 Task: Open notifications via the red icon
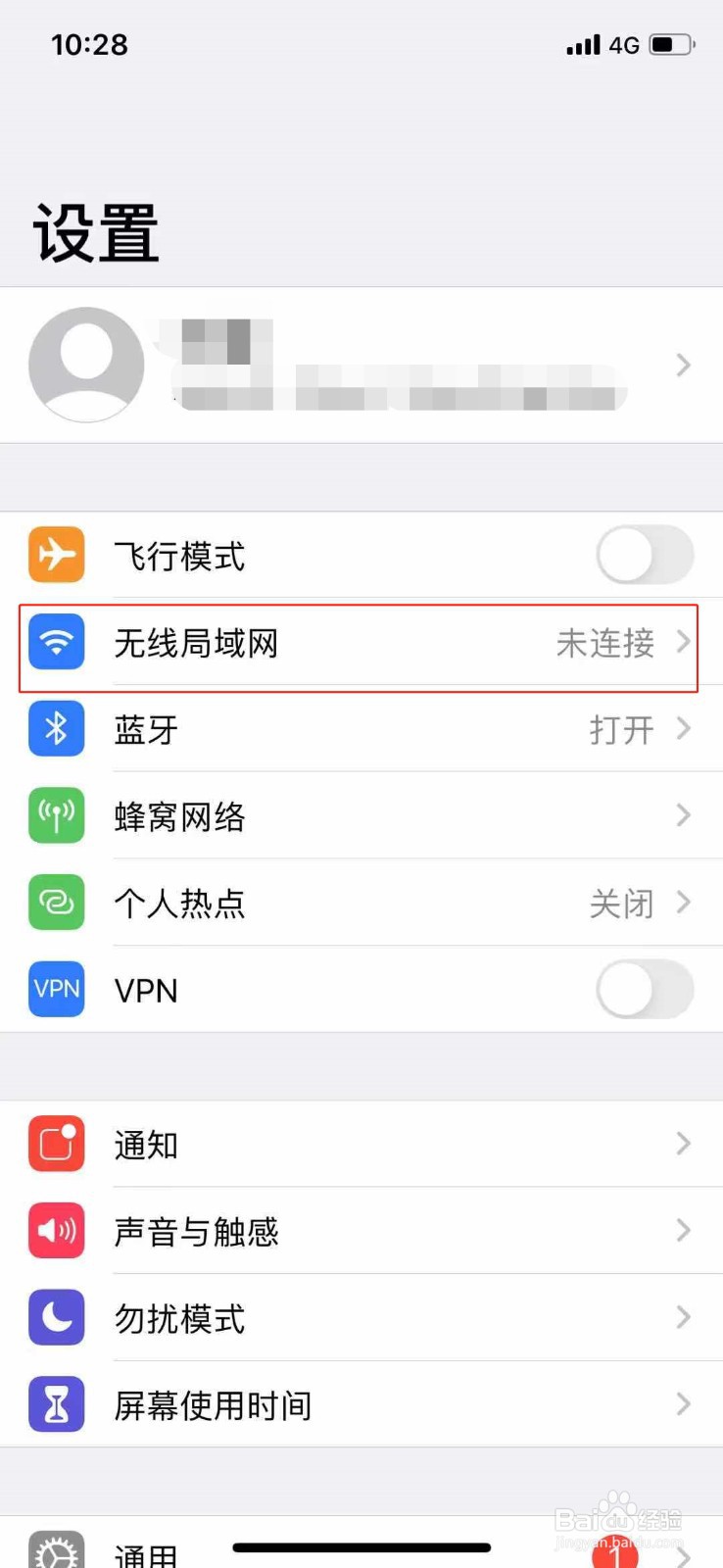pyautogui.click(x=56, y=1144)
